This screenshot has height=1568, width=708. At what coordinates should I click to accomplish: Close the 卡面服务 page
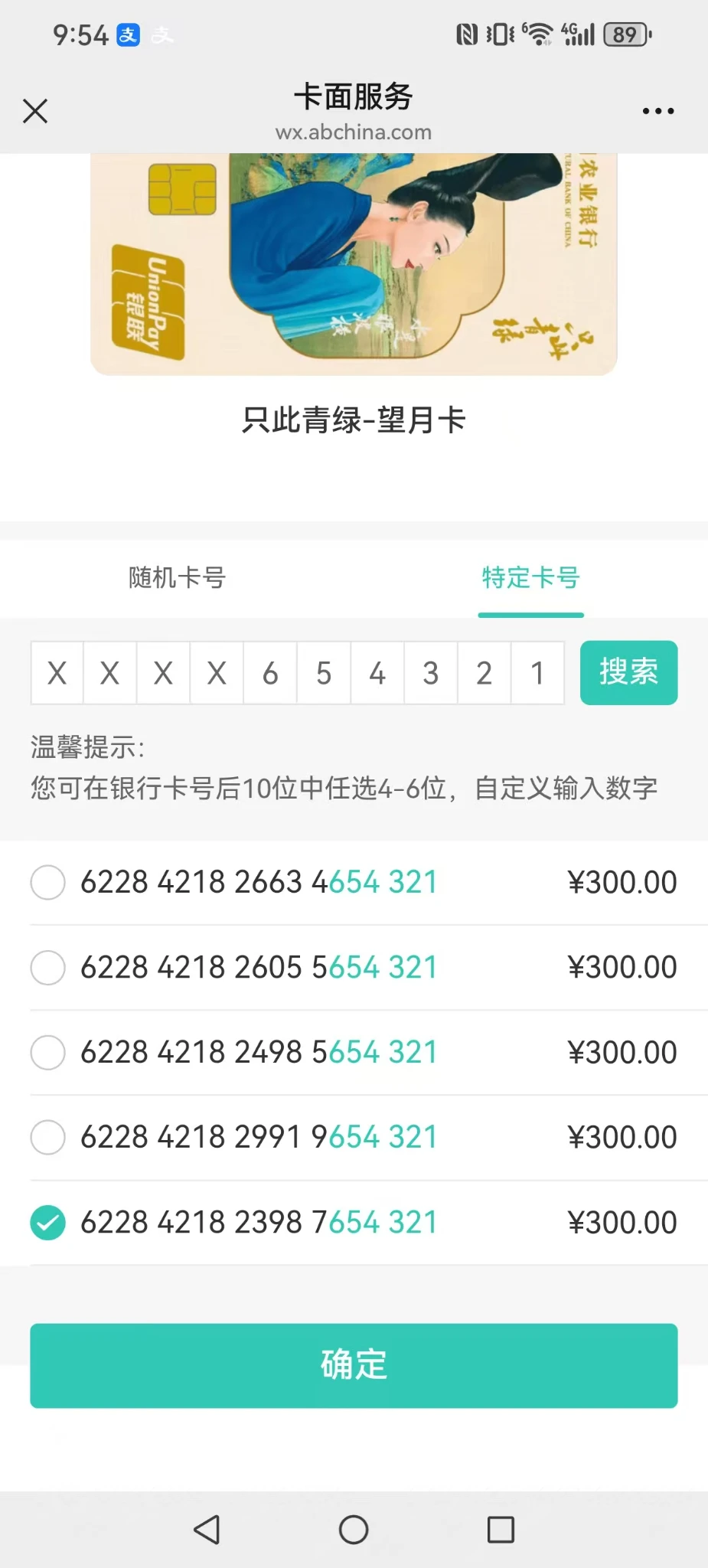pyautogui.click(x=35, y=111)
